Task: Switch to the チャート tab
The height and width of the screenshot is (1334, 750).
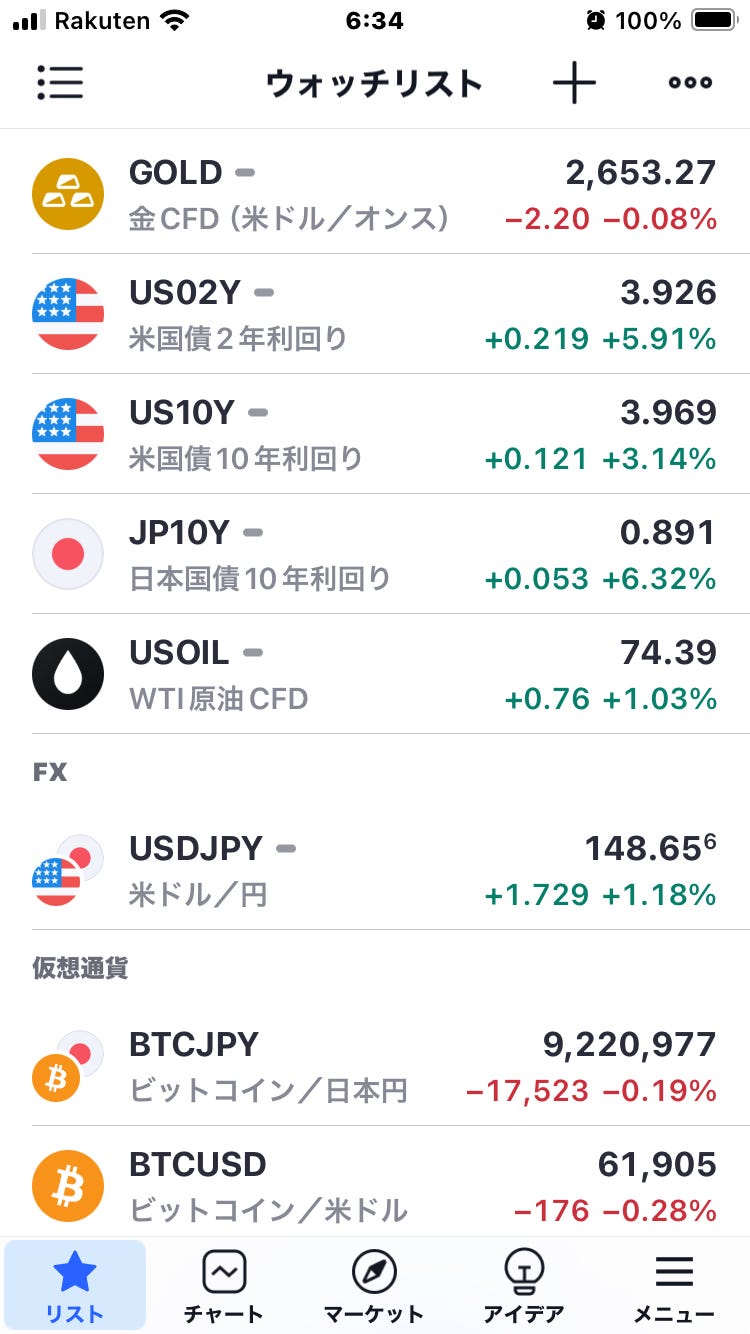Action: (224, 1287)
